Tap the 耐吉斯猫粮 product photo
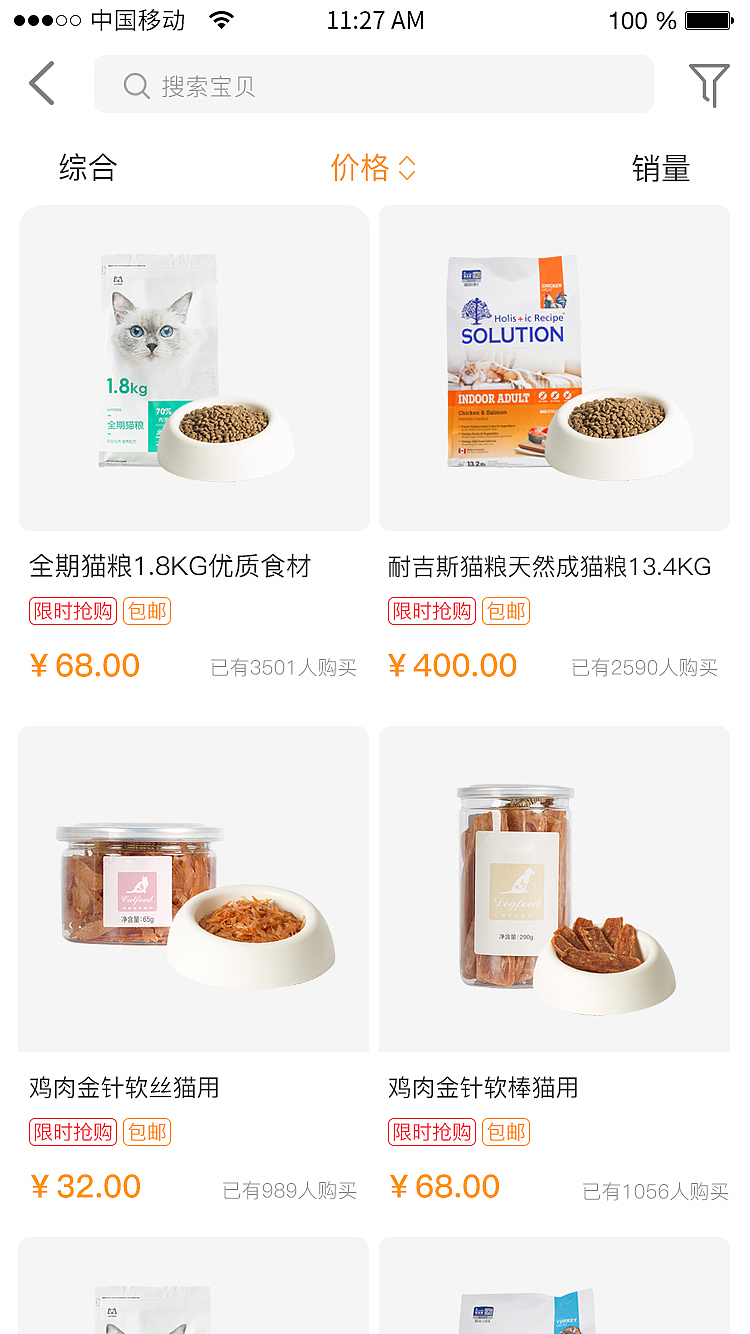750x1334 pixels. (x=553, y=367)
